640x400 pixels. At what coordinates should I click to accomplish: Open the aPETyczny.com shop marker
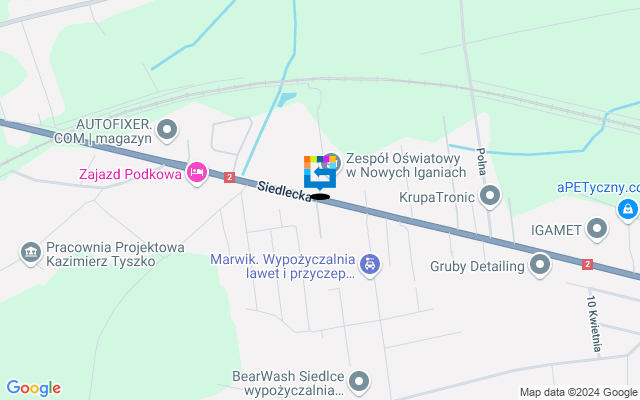click(627, 209)
